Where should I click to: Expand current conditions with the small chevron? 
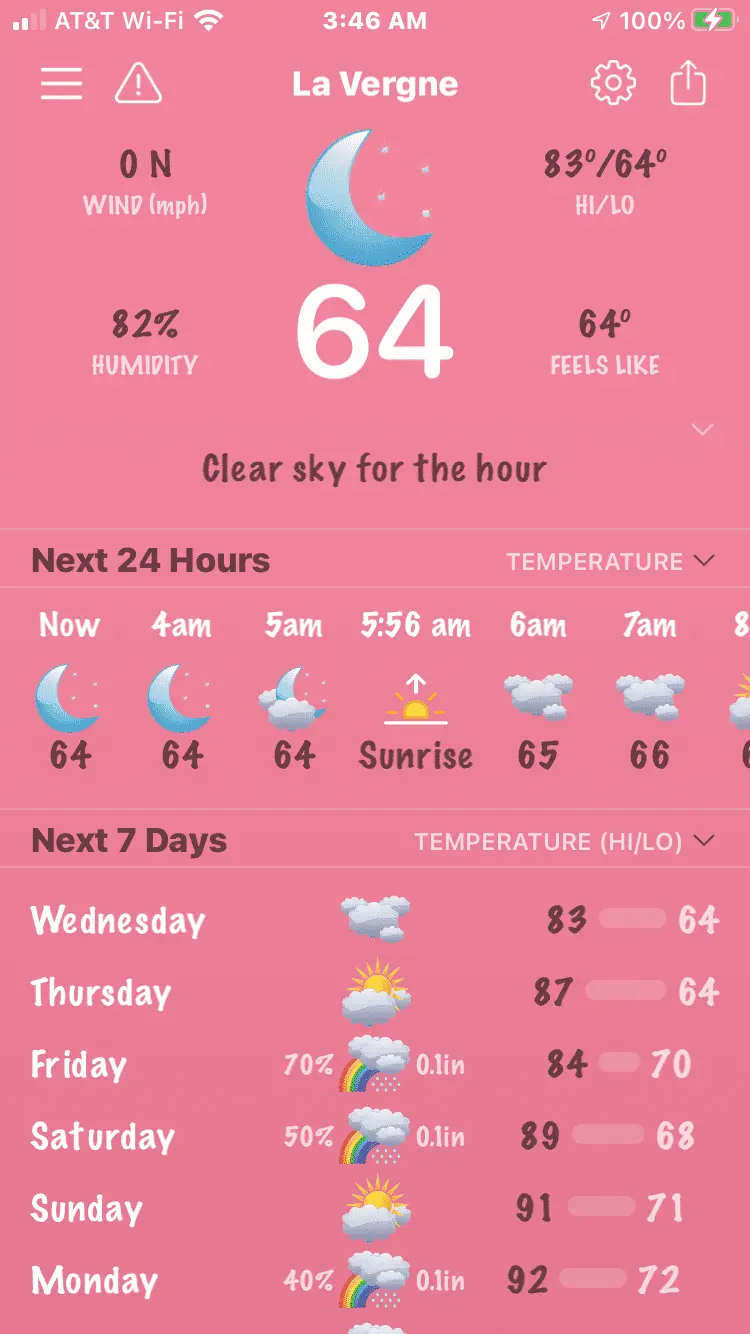(x=703, y=430)
